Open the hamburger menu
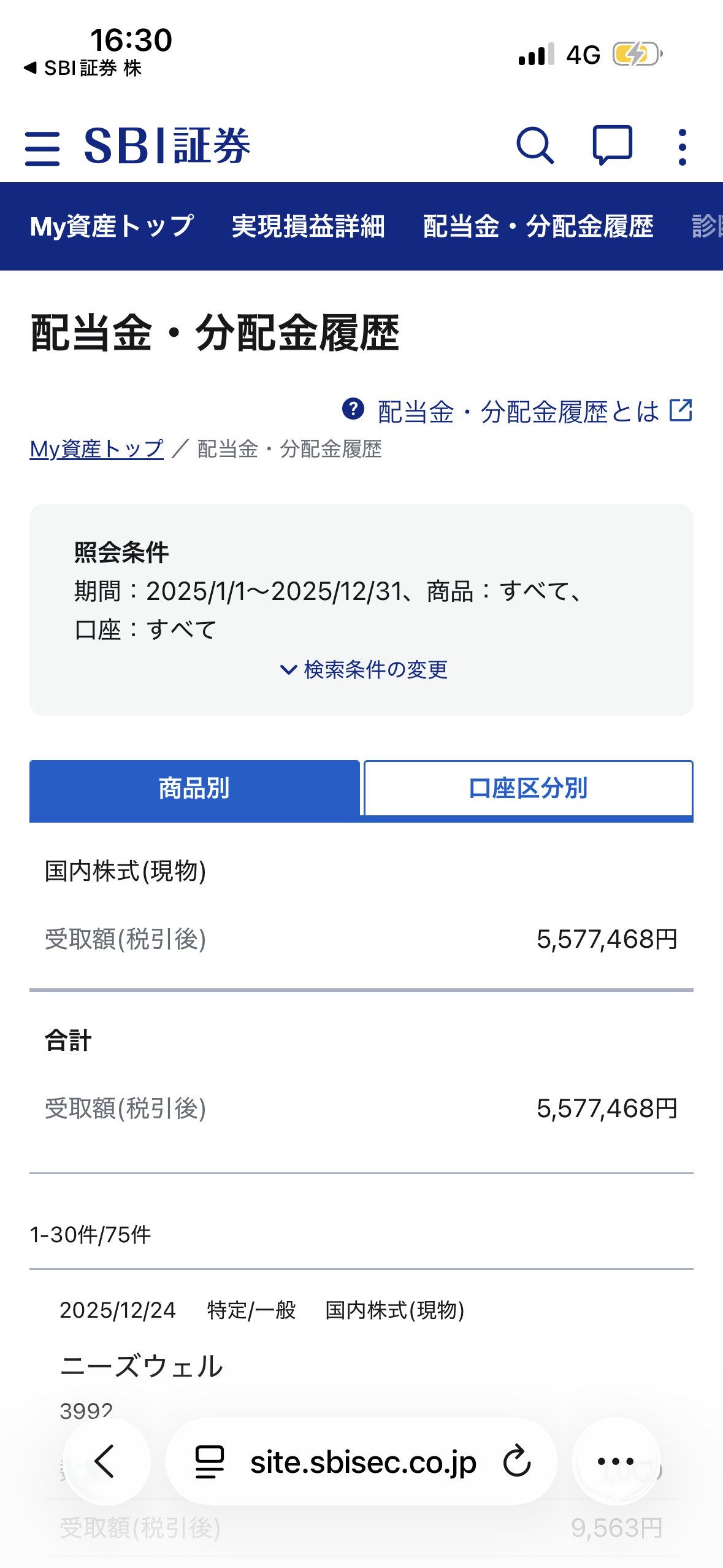This screenshot has width=723, height=1568. point(42,148)
